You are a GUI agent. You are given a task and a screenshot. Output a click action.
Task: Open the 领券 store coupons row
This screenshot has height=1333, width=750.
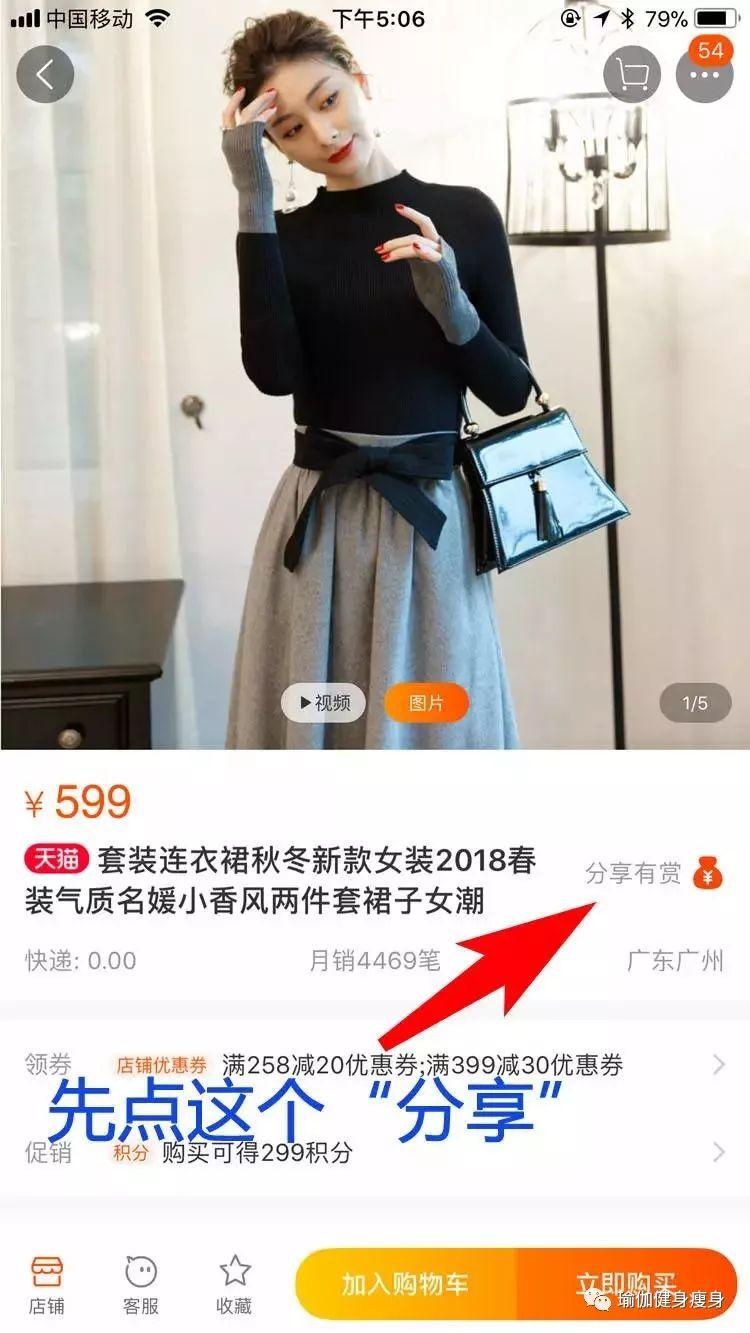[x=375, y=1065]
